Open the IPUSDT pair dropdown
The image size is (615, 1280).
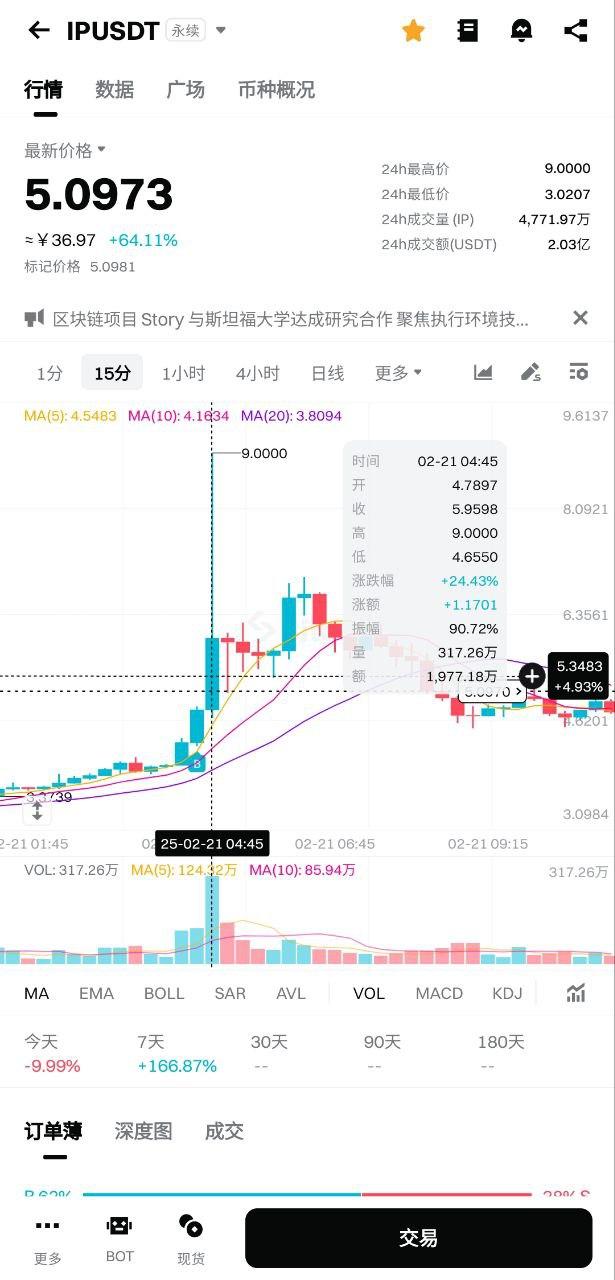click(x=221, y=30)
